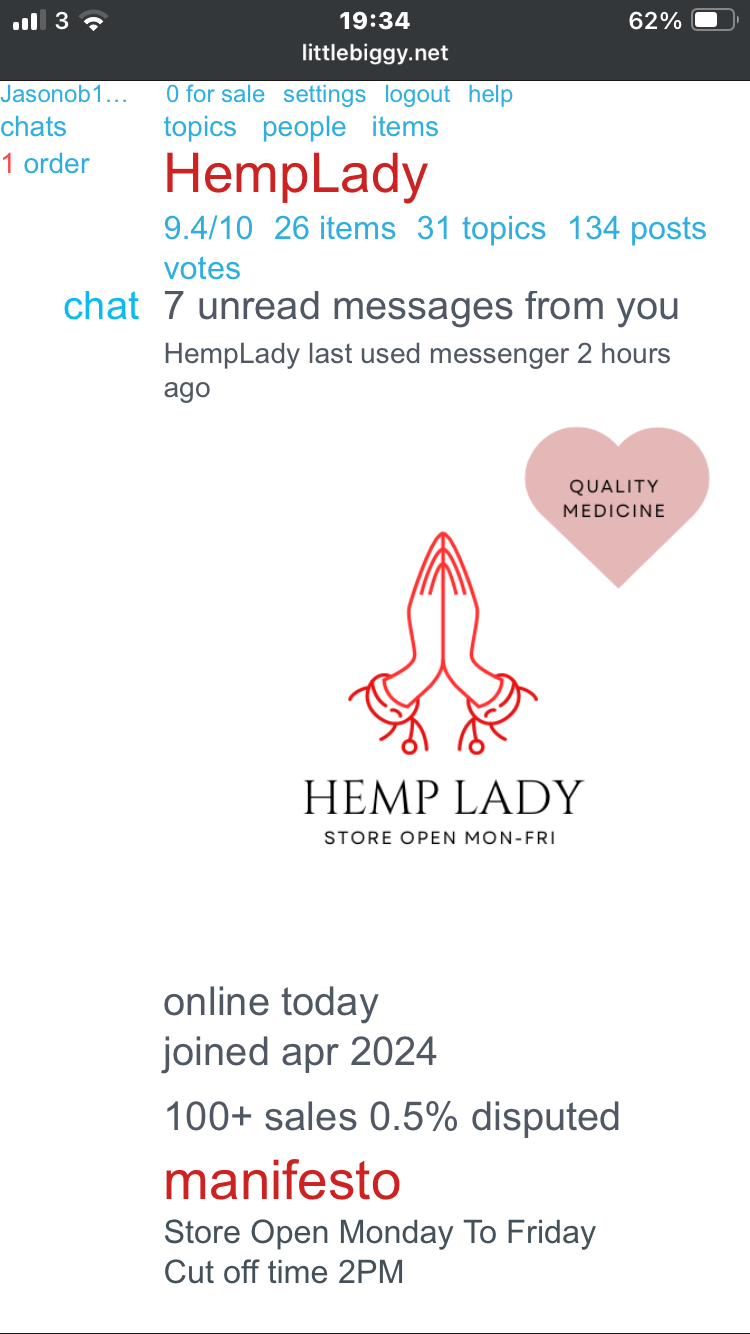Screen dimensions: 750x1334
Task: Browse the items section
Action: [405, 127]
